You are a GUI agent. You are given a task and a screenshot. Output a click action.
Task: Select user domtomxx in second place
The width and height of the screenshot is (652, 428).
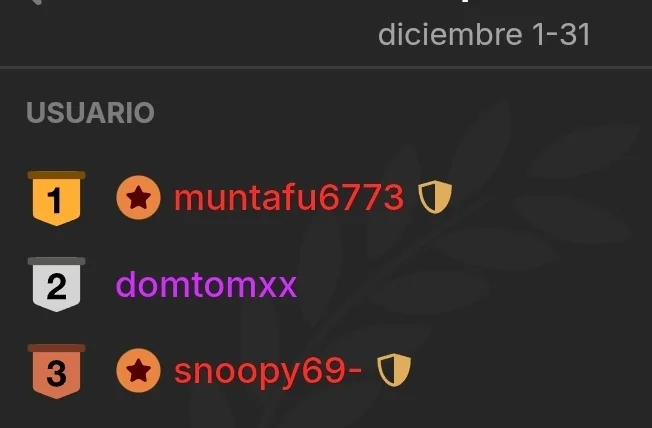206,285
